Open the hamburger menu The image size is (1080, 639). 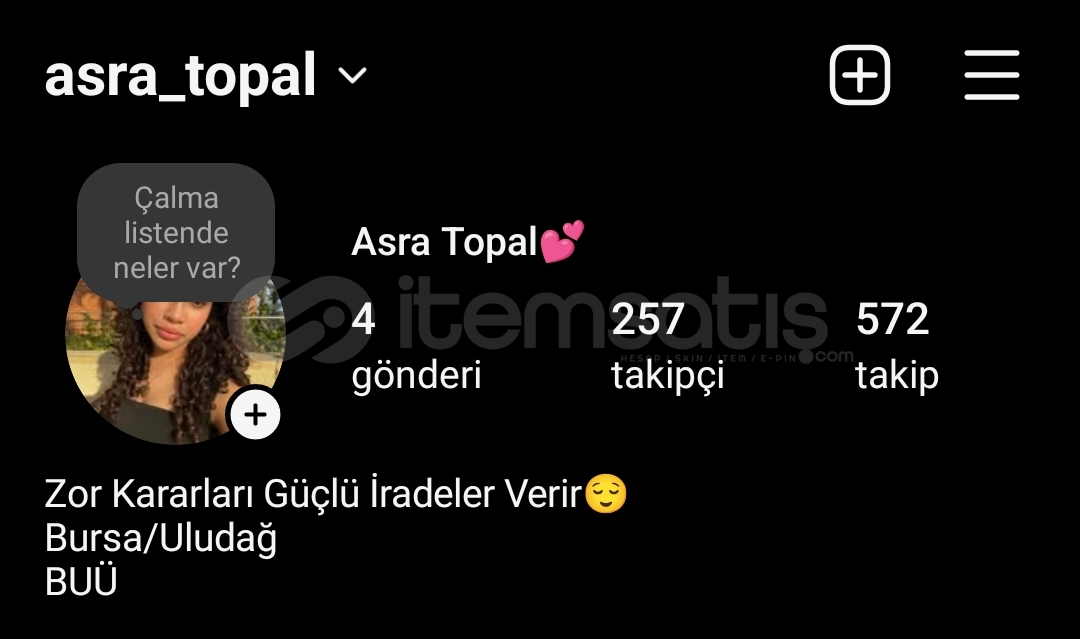[991, 76]
